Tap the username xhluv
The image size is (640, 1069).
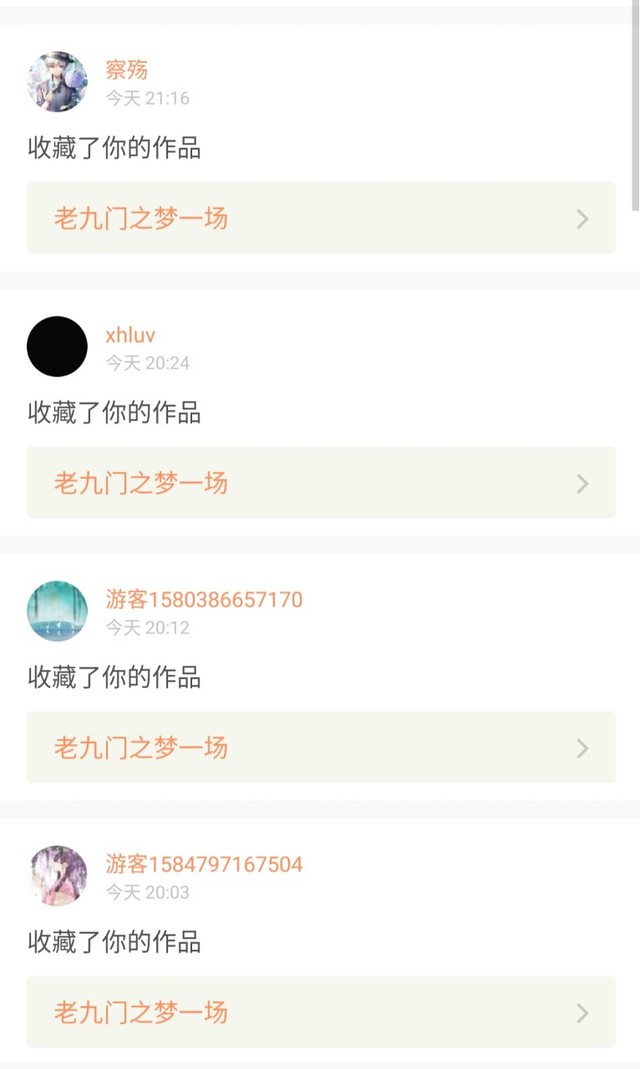[130, 335]
